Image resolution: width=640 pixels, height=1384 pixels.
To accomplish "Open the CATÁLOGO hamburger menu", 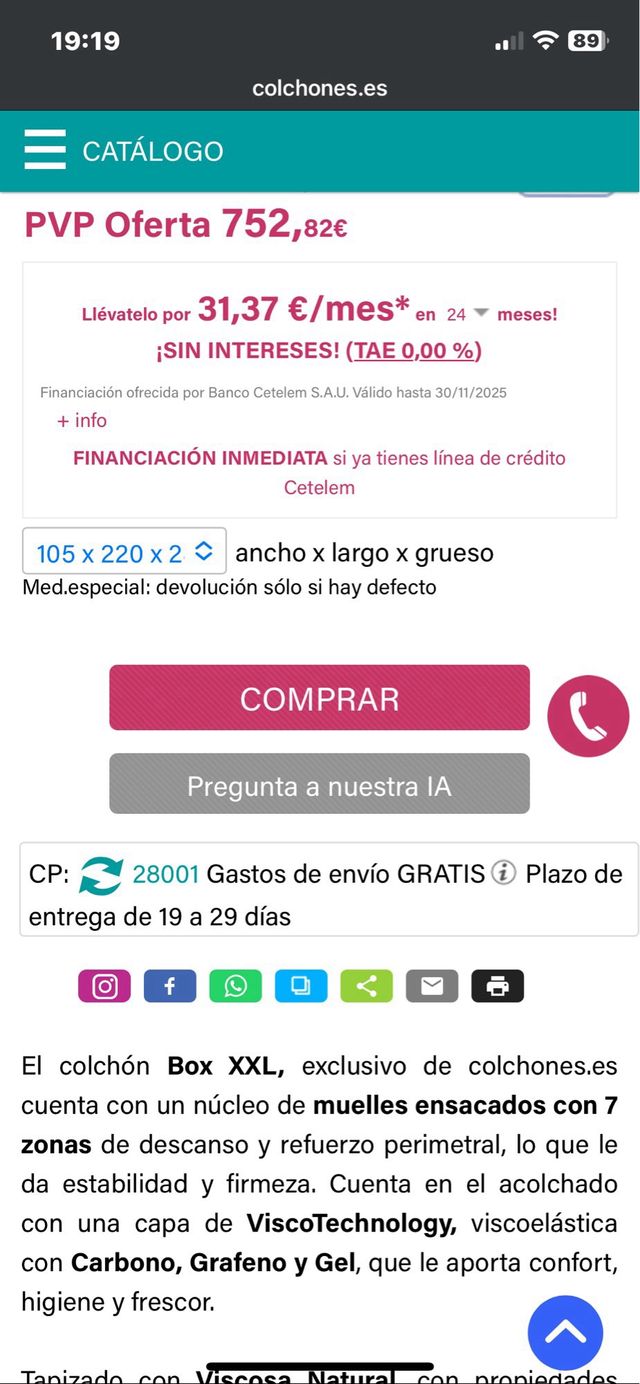I will point(46,151).
